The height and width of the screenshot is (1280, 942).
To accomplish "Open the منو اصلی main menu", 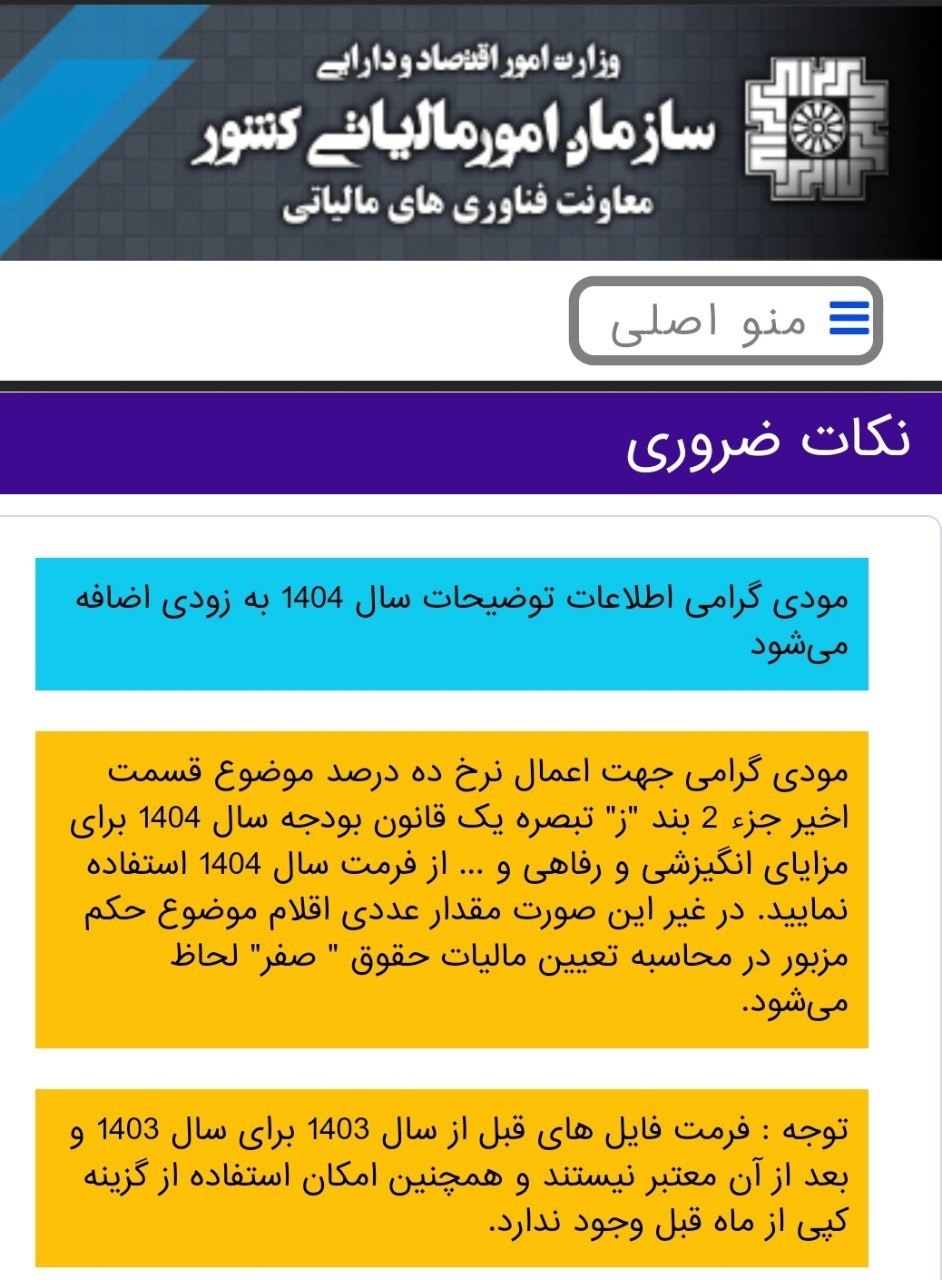I will tap(726, 320).
